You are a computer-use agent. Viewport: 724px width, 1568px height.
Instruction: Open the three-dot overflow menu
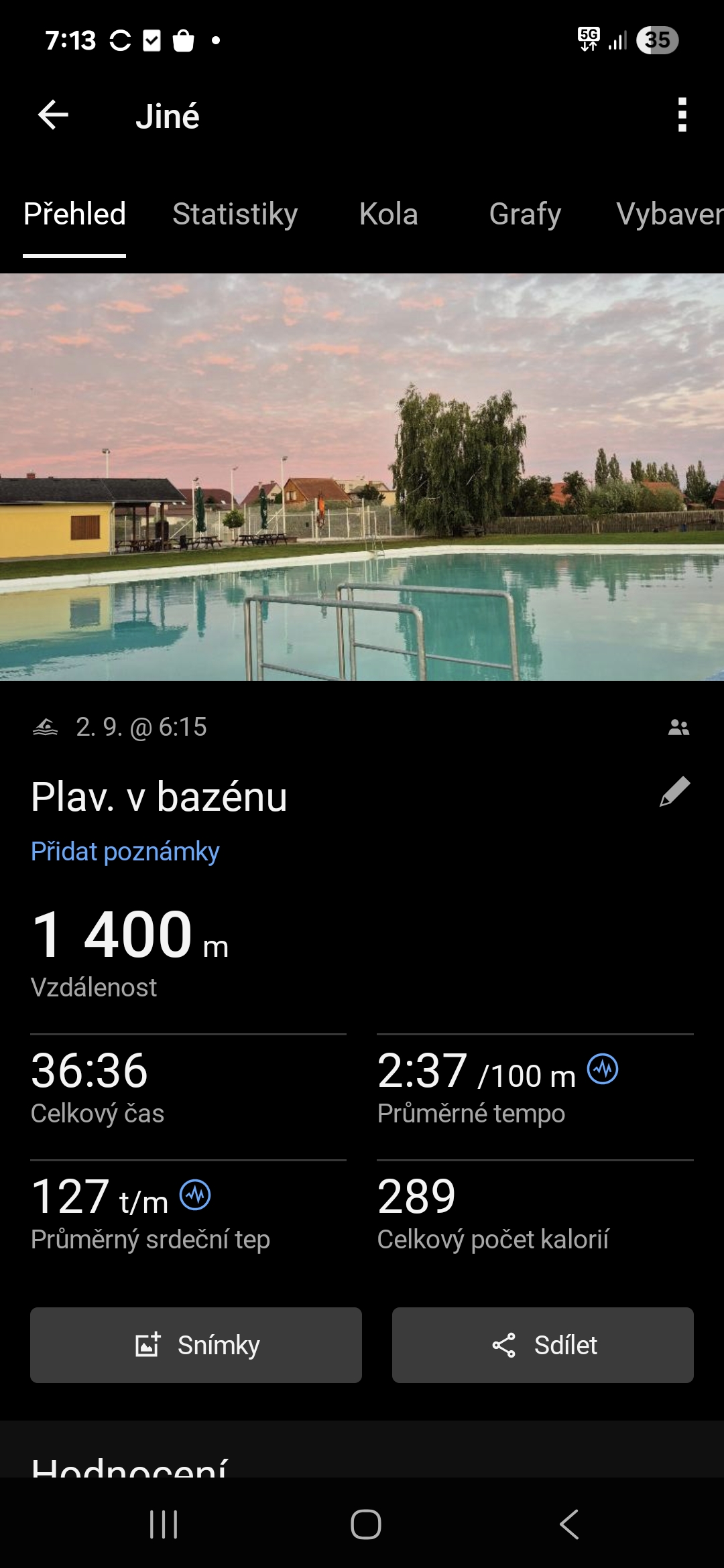click(x=682, y=115)
